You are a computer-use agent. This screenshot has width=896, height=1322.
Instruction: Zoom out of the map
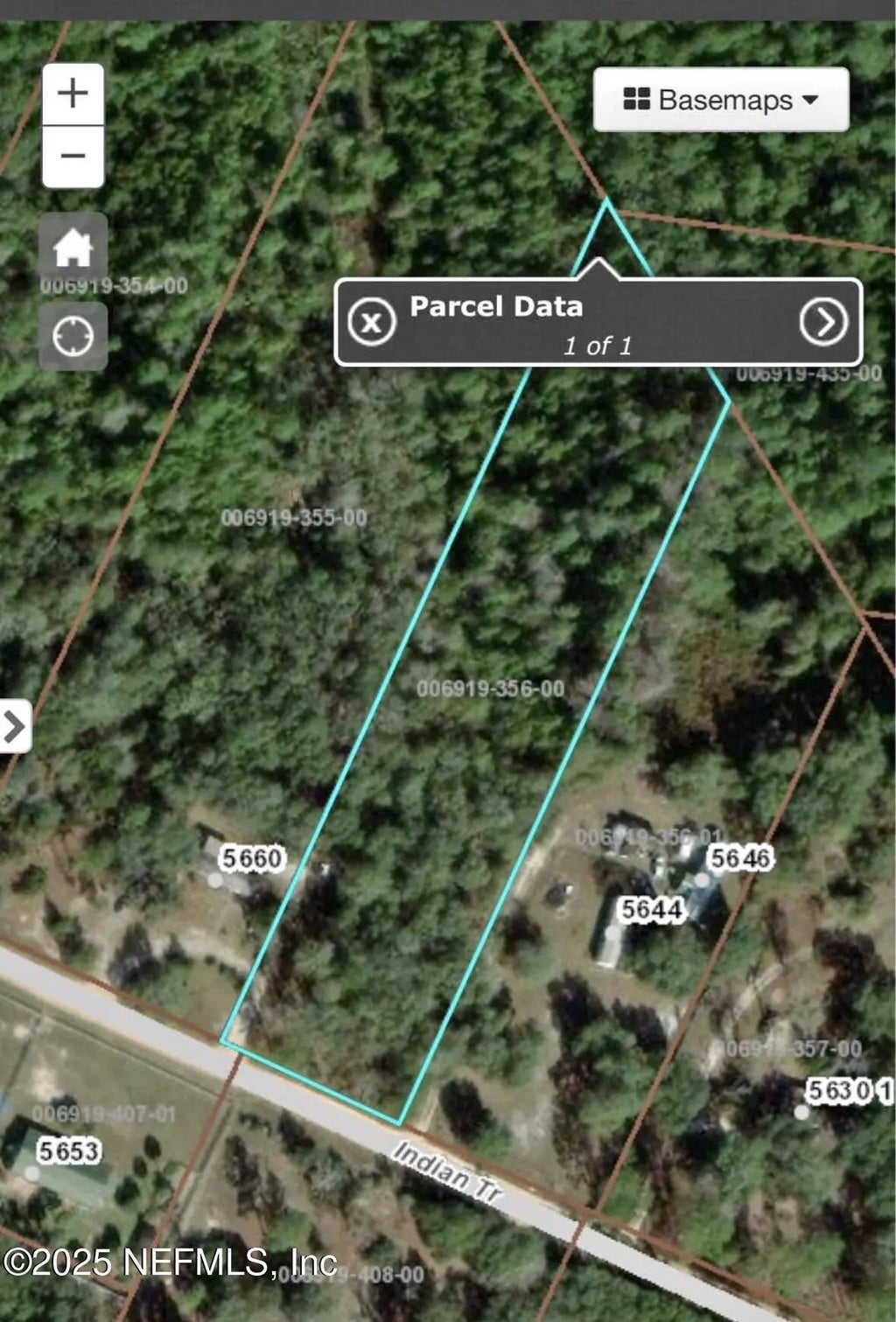click(x=73, y=157)
